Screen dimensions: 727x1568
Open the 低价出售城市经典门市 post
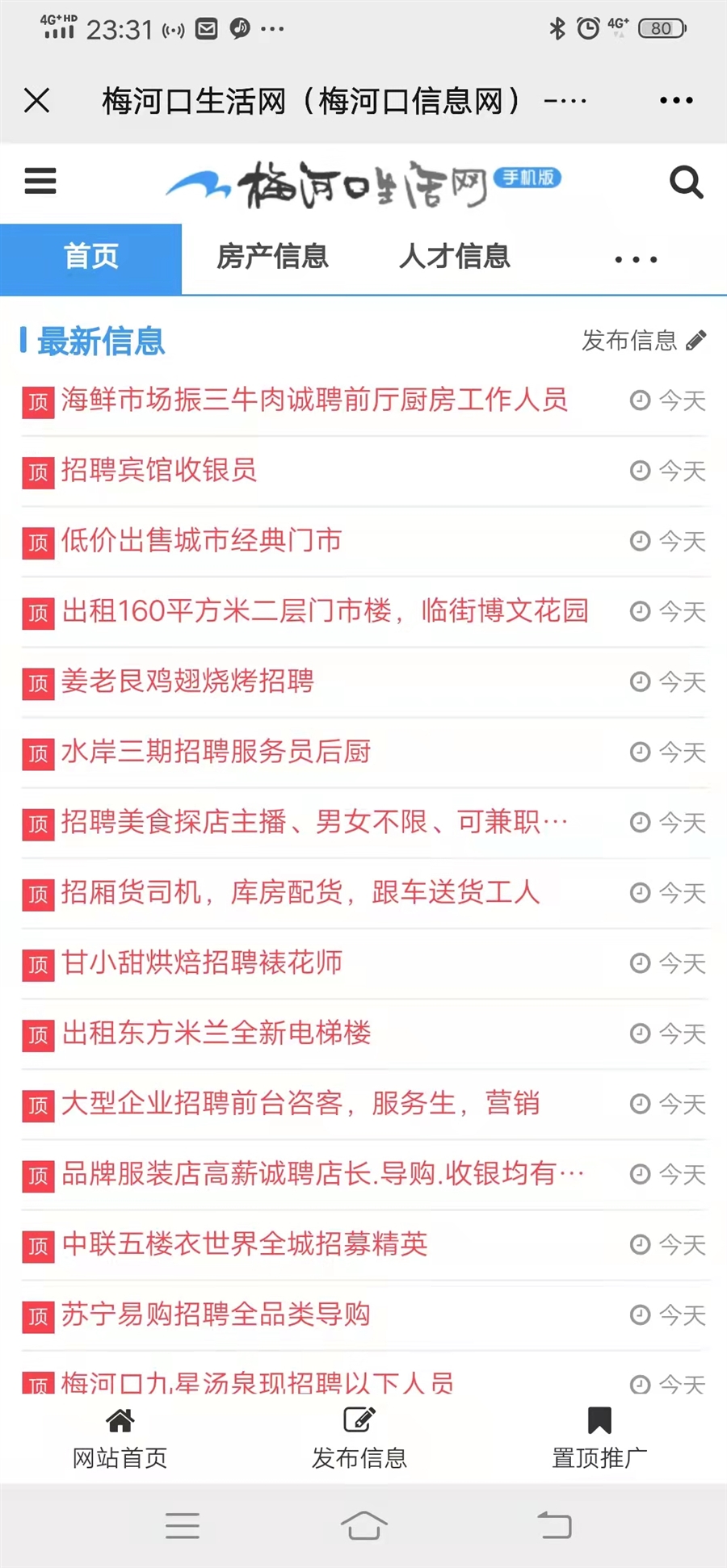coord(202,540)
